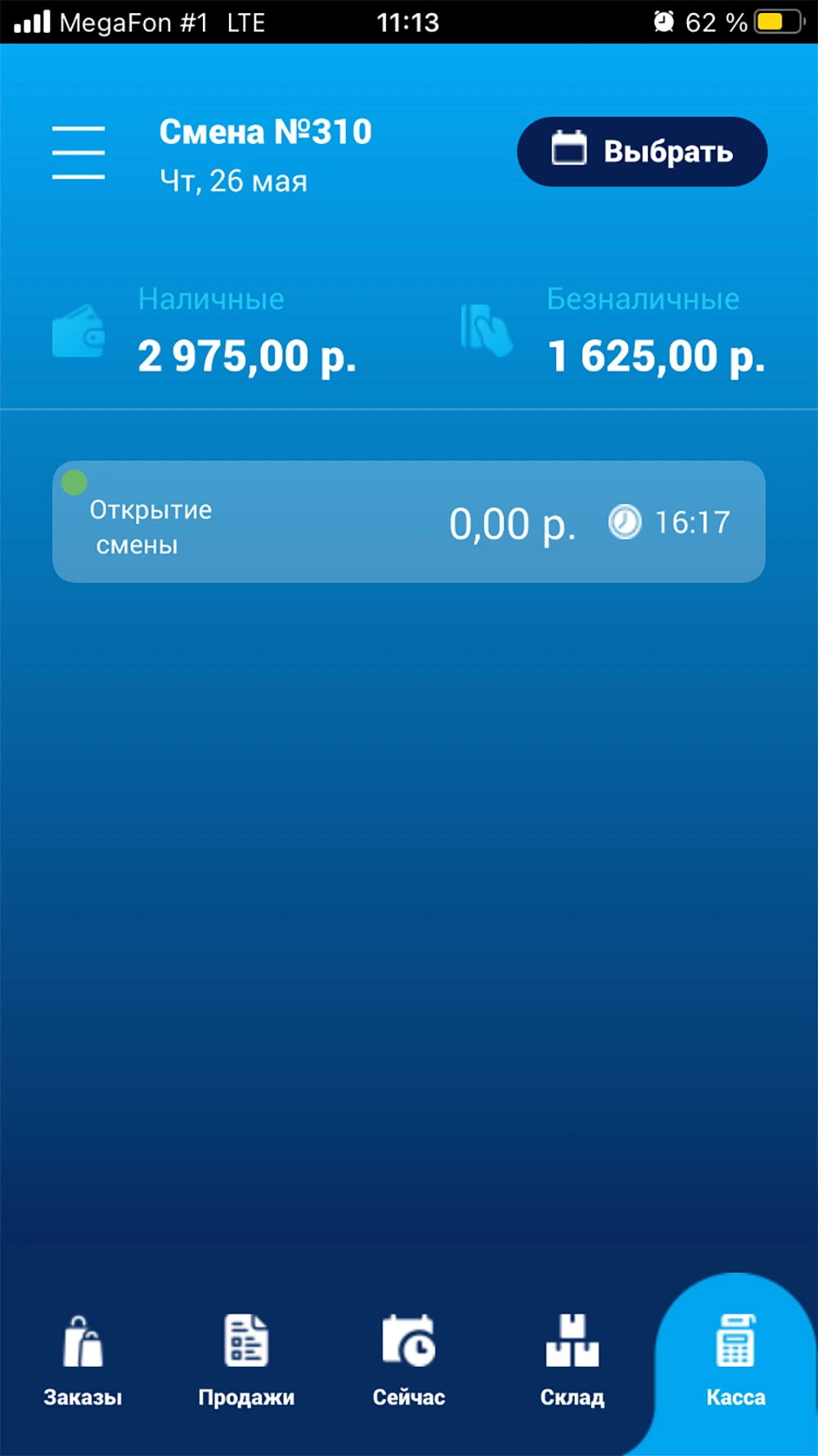
Task: Open the Касса cash register tab icon
Action: tap(734, 1341)
